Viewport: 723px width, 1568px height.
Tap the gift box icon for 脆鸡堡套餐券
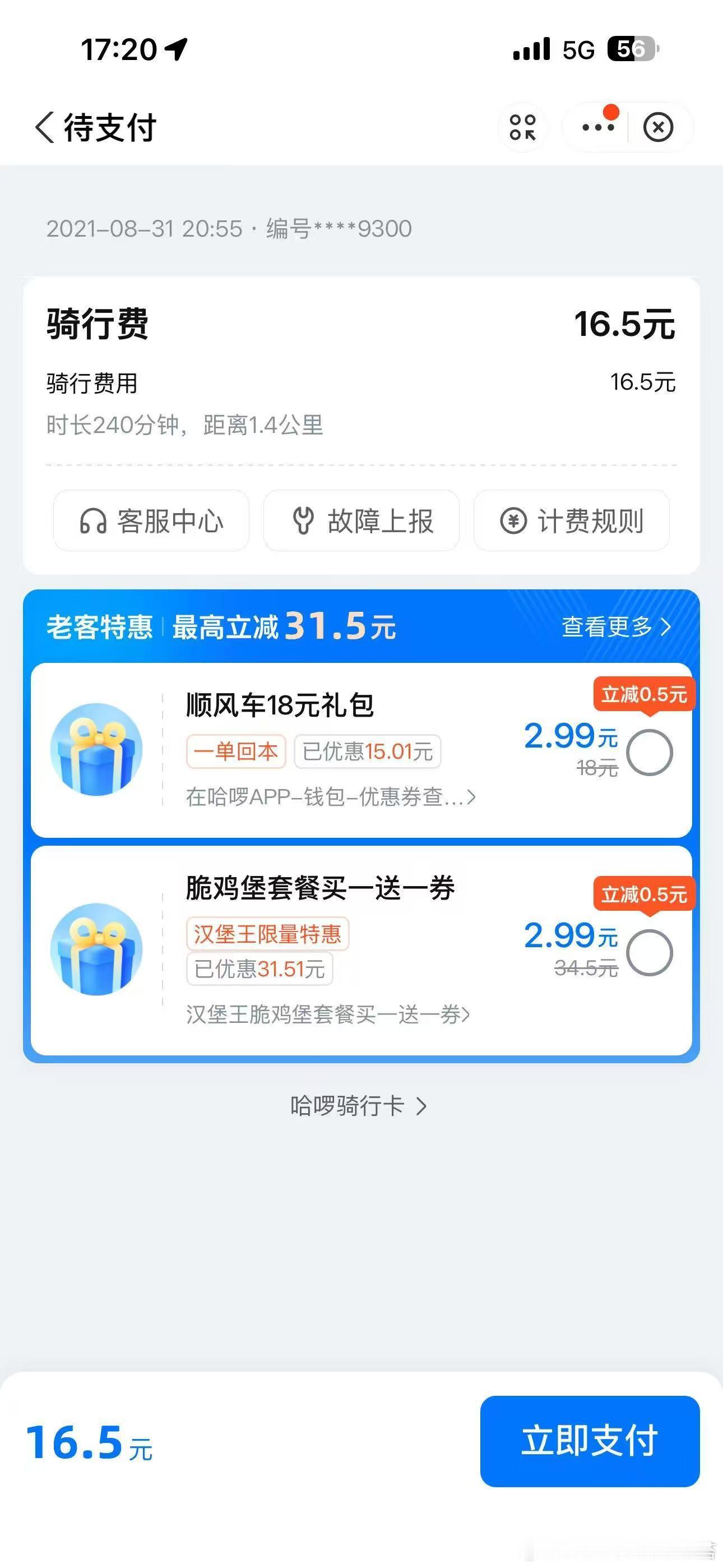[98, 950]
